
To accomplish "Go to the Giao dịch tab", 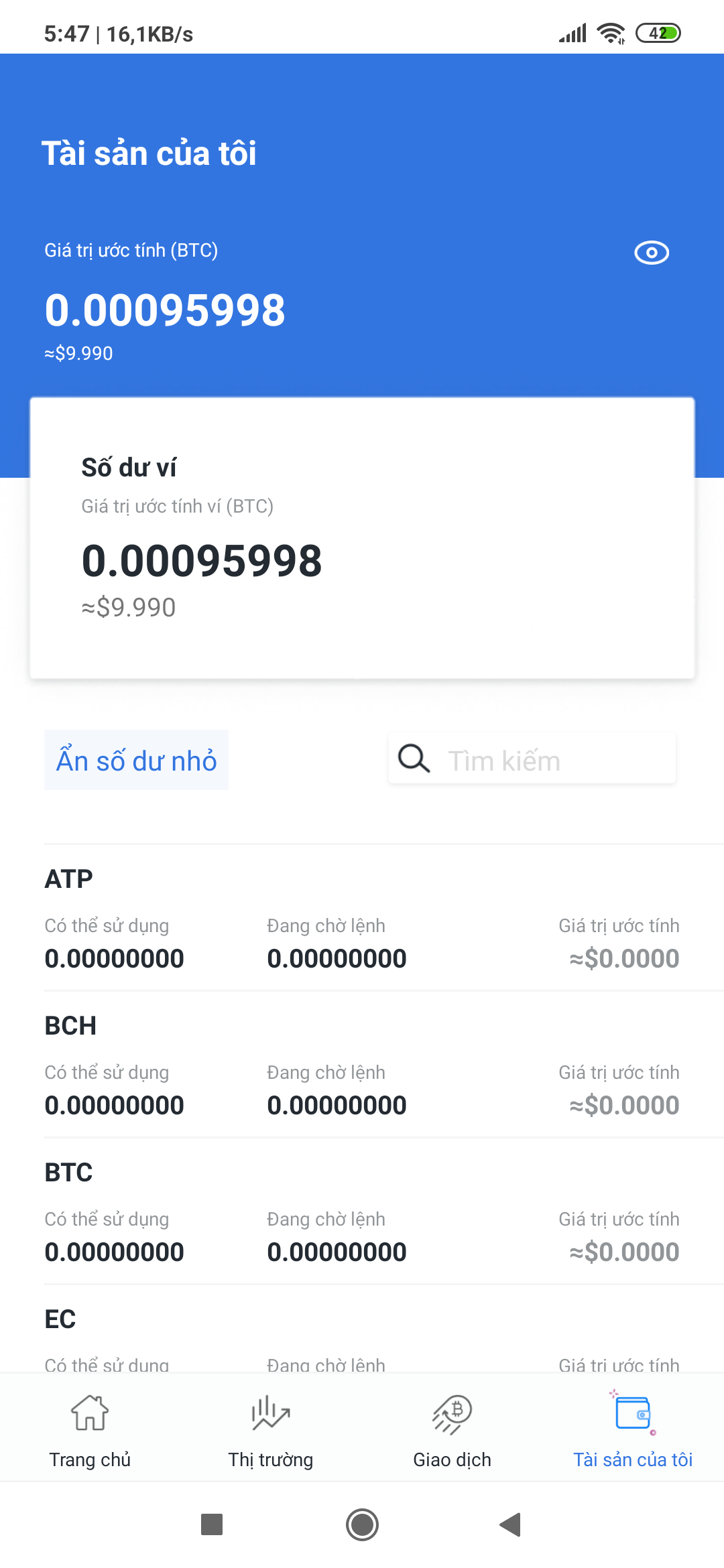I will click(x=452, y=1430).
